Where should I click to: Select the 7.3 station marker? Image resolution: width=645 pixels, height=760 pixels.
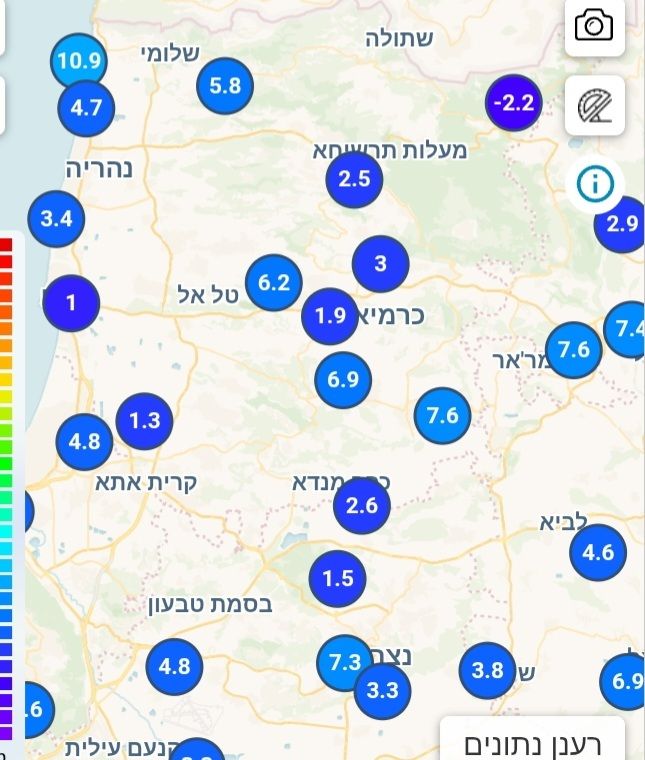(x=345, y=661)
